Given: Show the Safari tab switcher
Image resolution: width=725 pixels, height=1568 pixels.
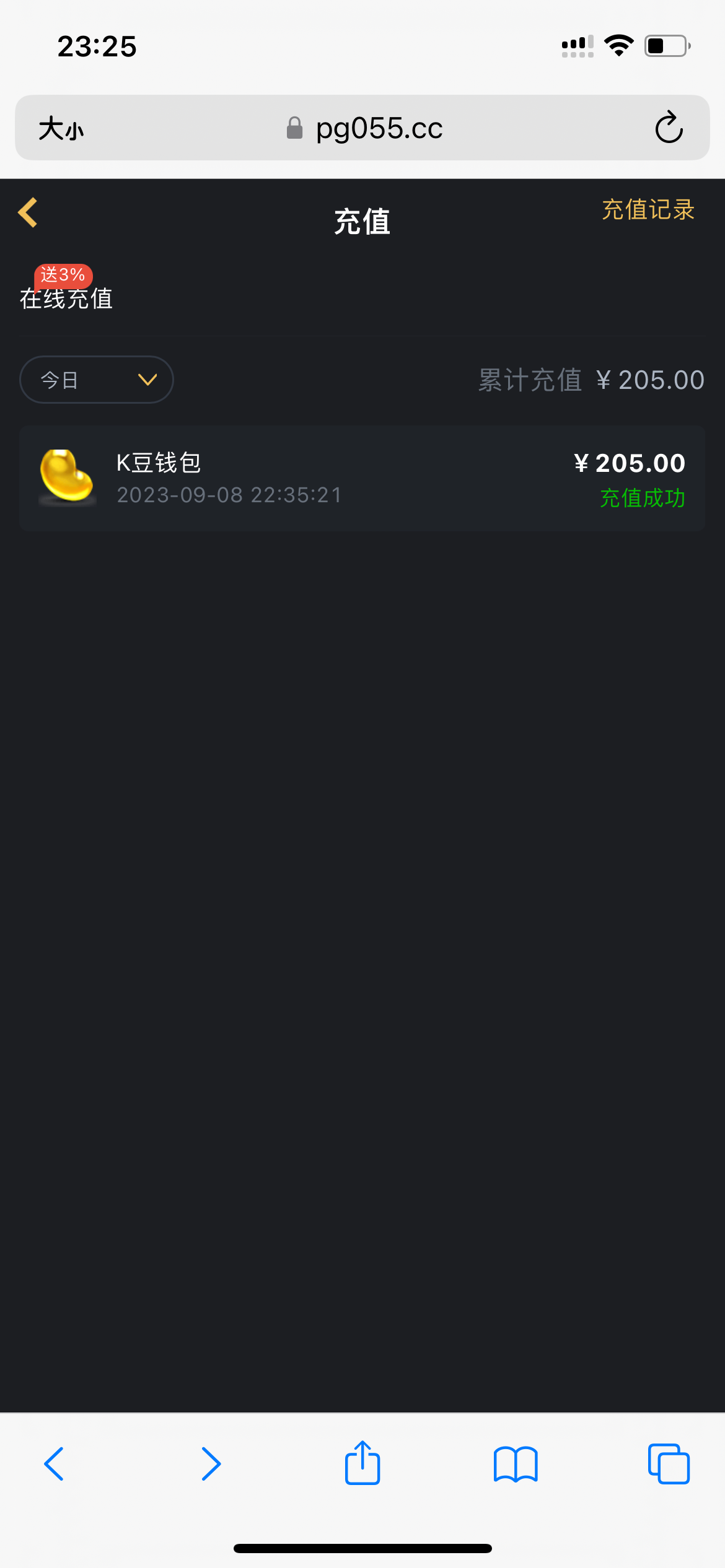Looking at the screenshot, I should click(x=668, y=1465).
